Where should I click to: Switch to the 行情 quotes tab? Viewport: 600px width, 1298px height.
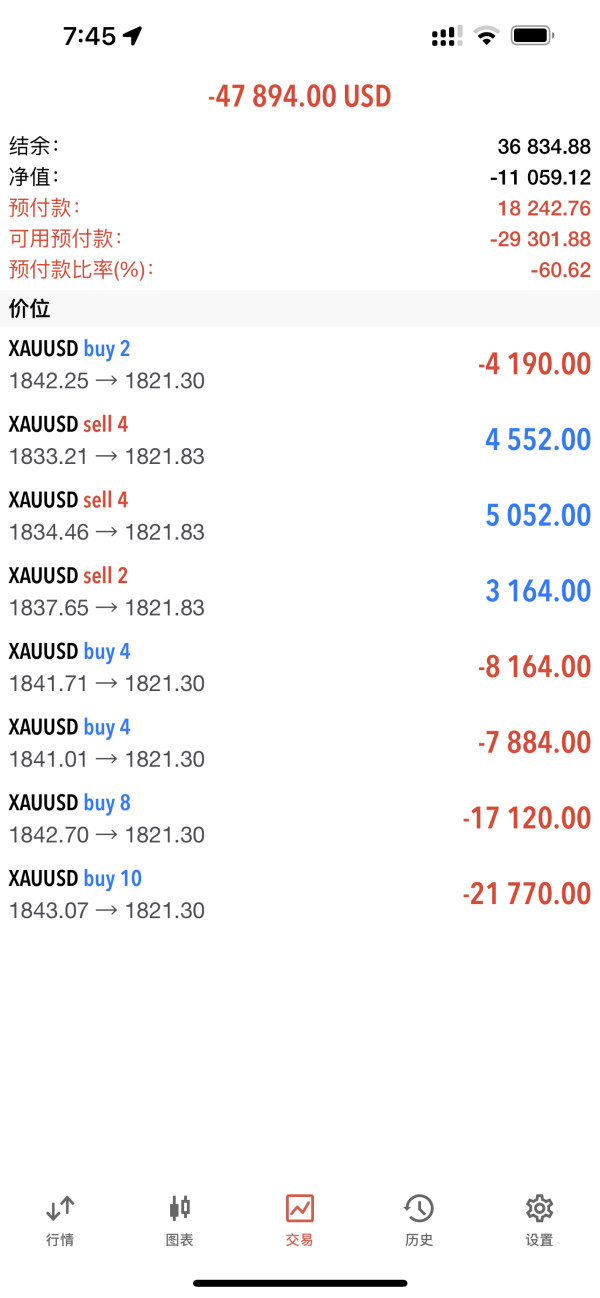[x=60, y=1220]
